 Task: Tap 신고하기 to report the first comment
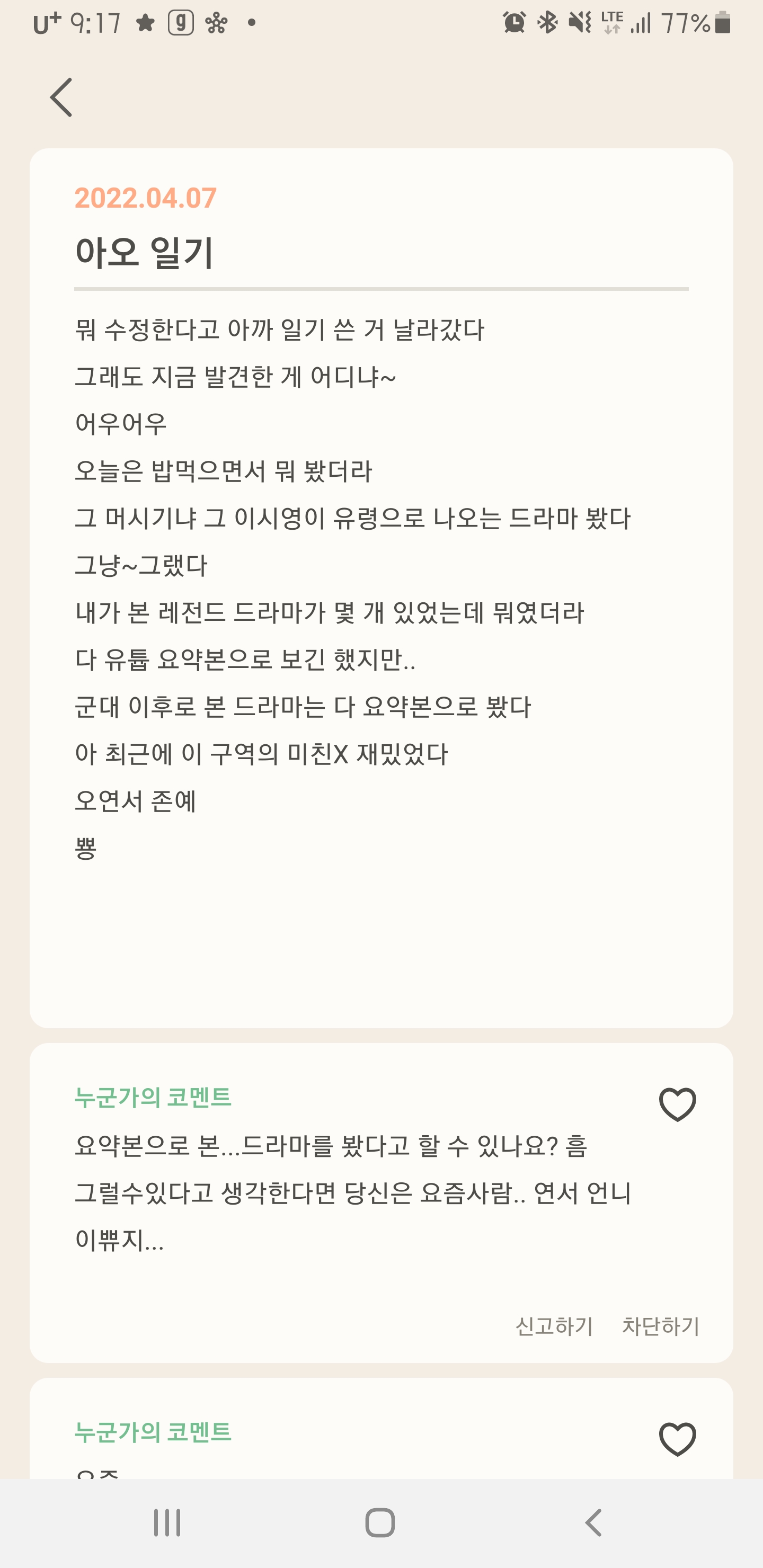554,1326
